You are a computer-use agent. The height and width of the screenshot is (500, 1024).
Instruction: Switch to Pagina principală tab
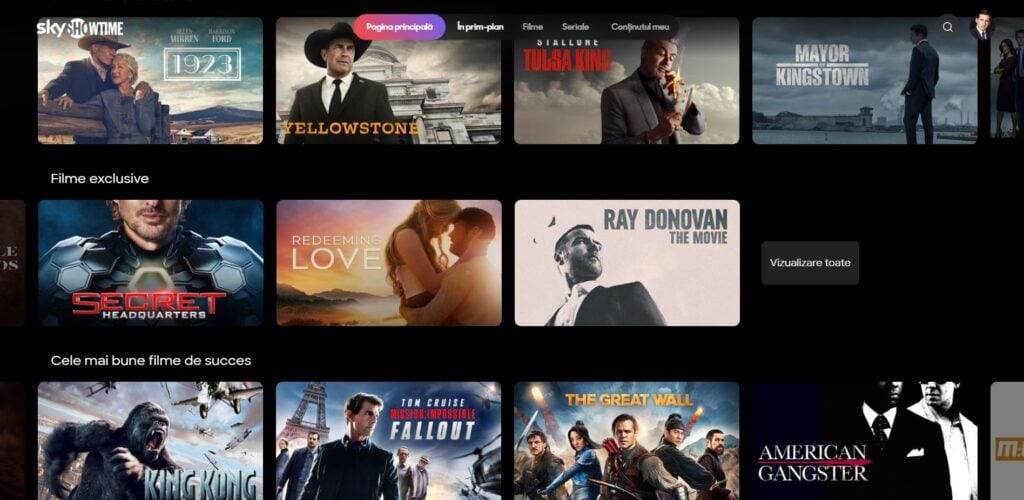(399, 27)
